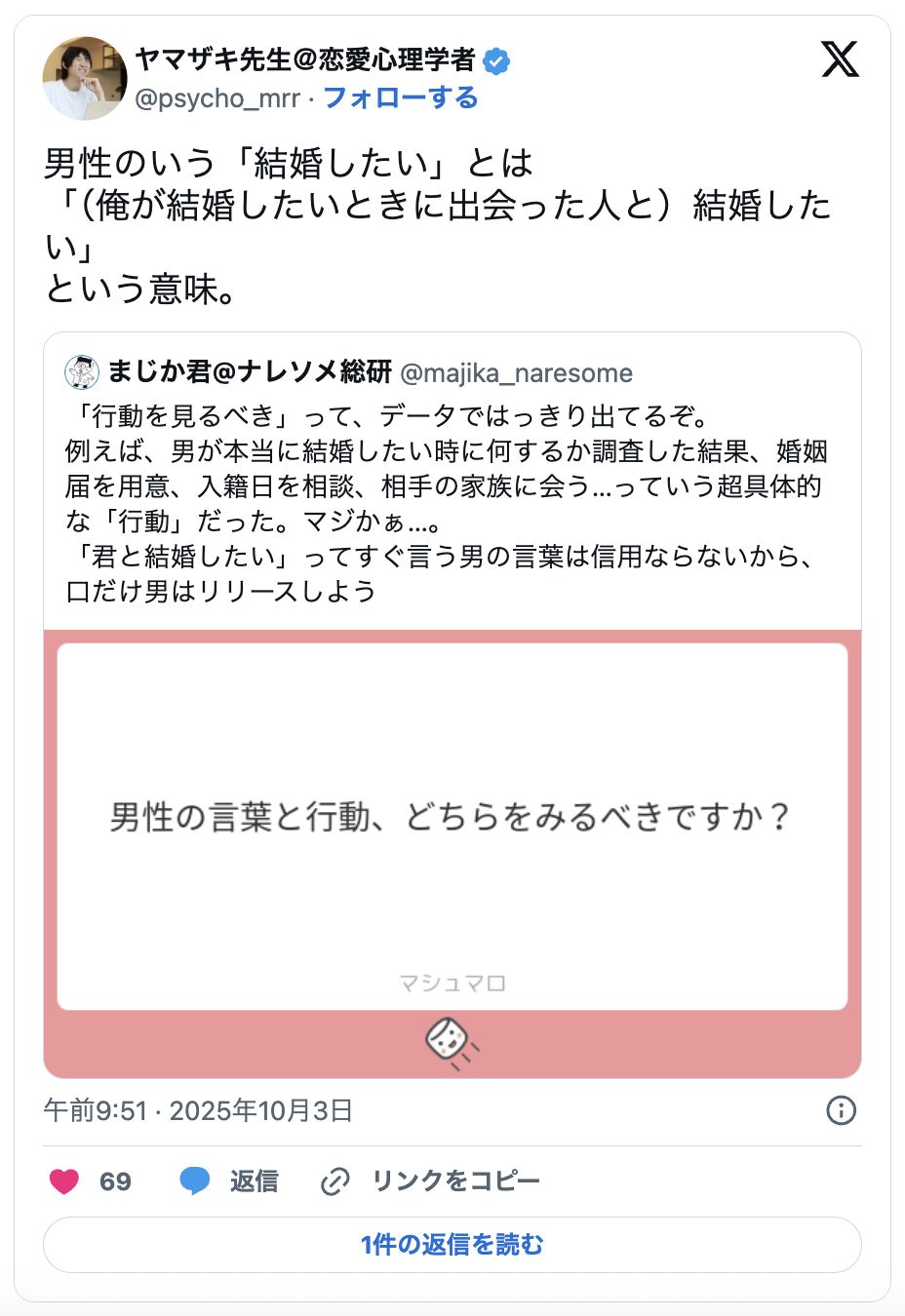Reply to the post via 返信
Screen dimensions: 905x1316
tap(230, 1181)
